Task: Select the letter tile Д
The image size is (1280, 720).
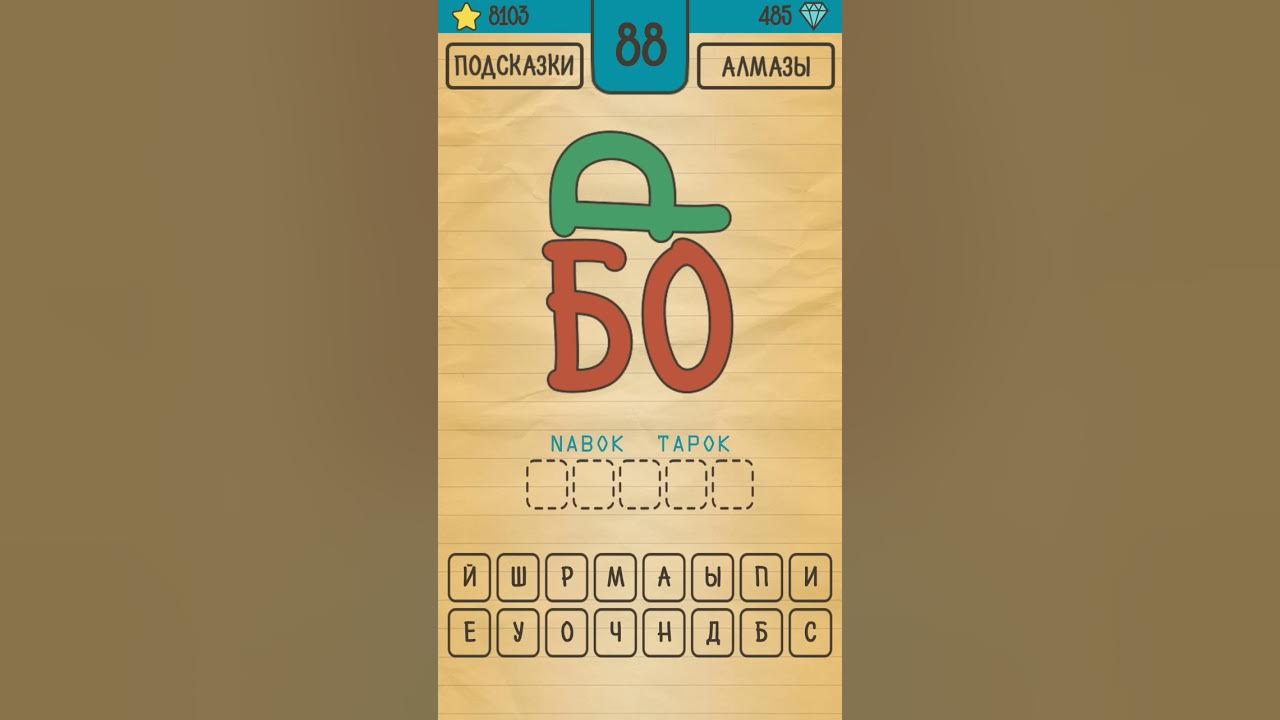Action: tap(713, 633)
